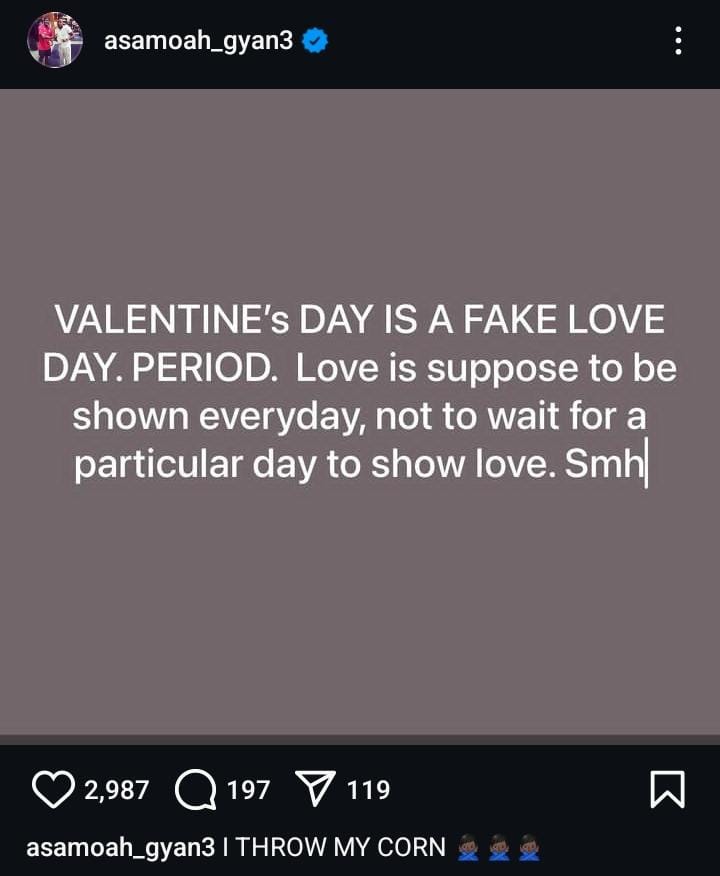
Task: Bookmark this post
Action: click(x=667, y=789)
